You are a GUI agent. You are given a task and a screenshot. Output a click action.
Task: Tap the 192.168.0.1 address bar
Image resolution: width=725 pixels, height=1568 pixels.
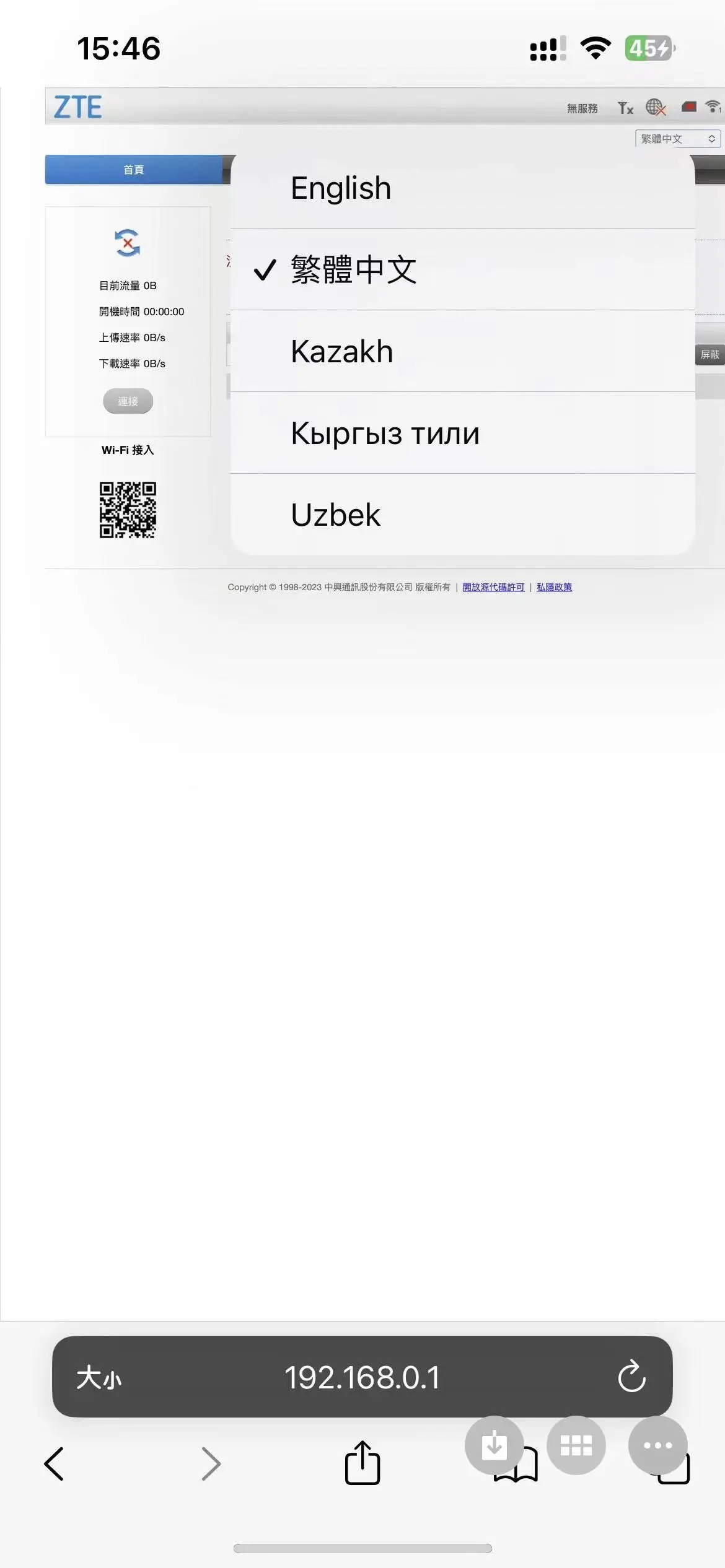point(362,1378)
